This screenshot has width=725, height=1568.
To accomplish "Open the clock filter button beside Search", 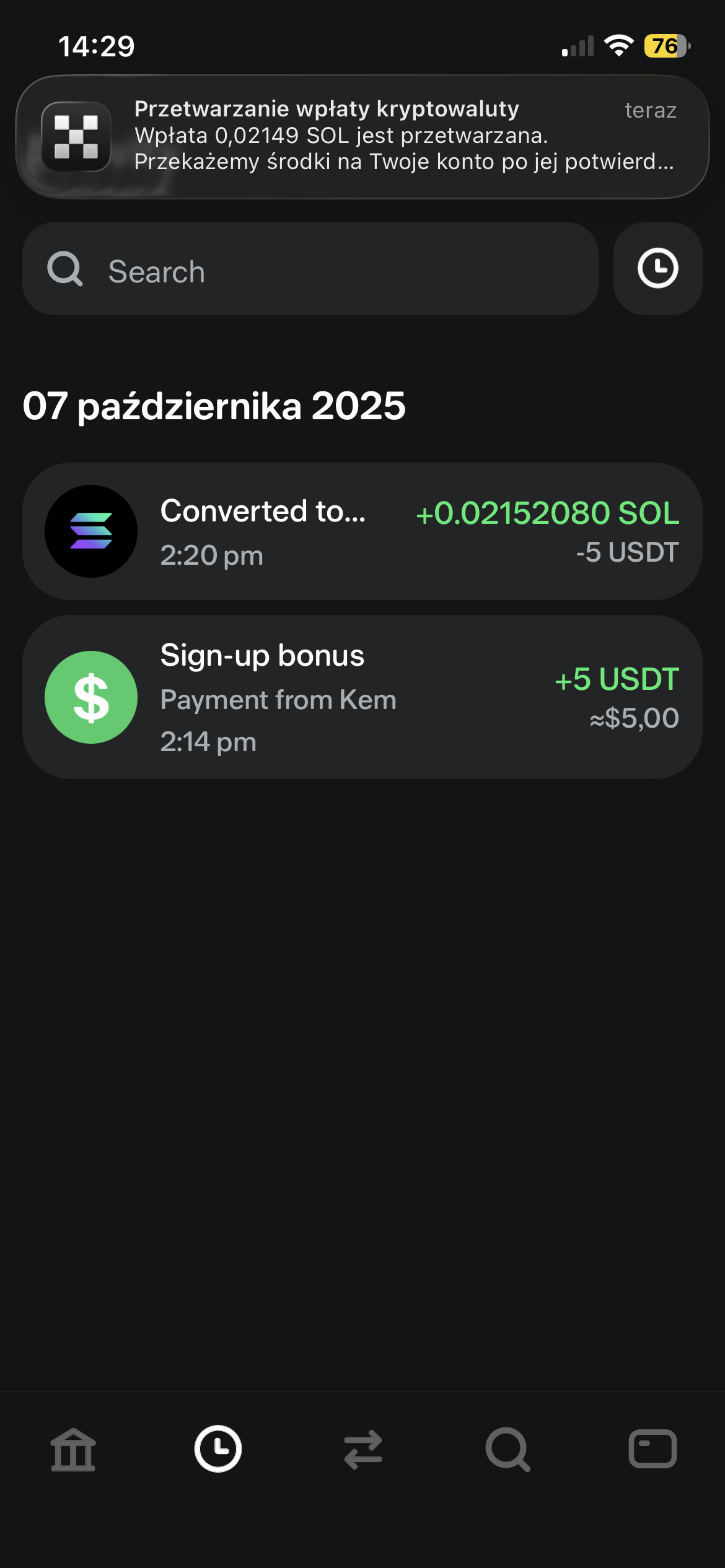I will point(657,269).
